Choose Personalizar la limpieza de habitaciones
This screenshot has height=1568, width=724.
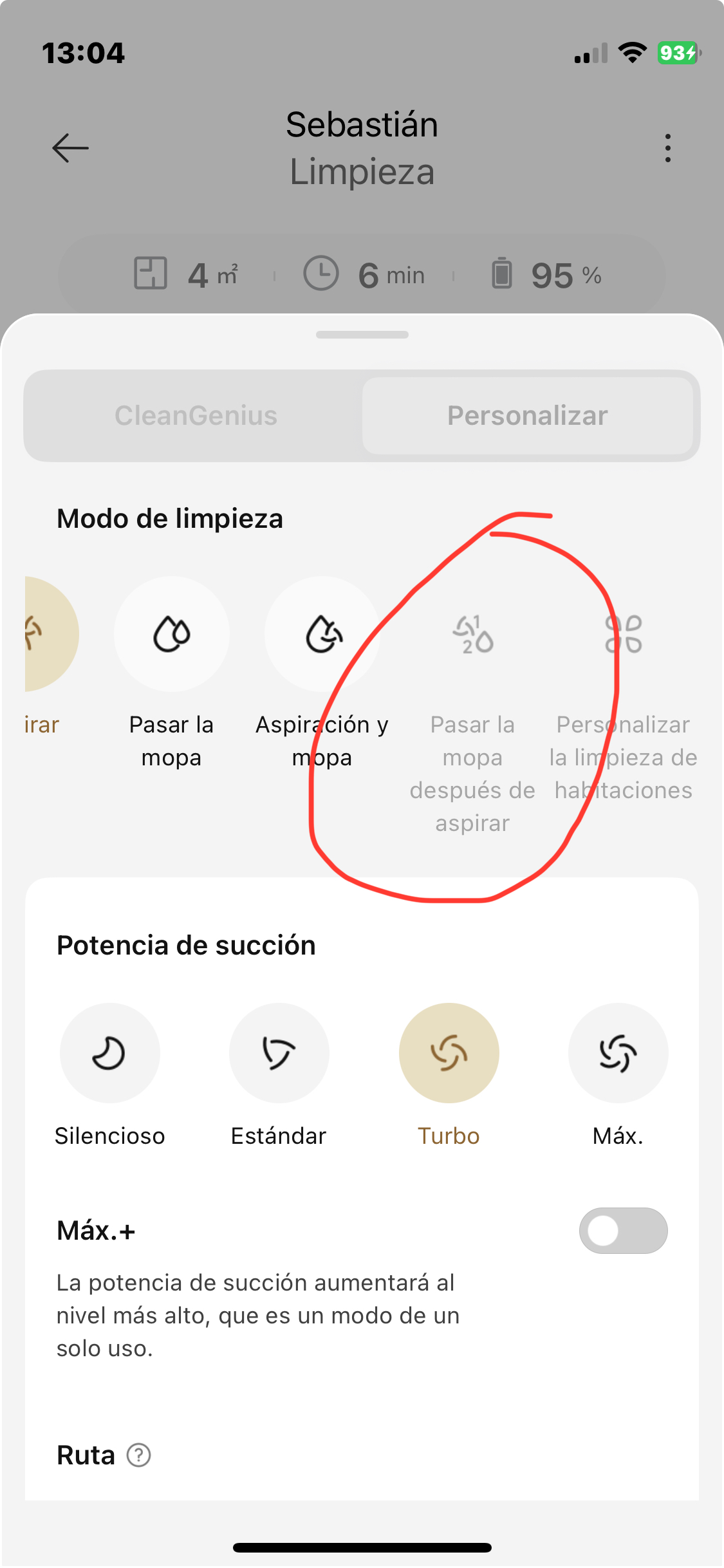coord(623,635)
